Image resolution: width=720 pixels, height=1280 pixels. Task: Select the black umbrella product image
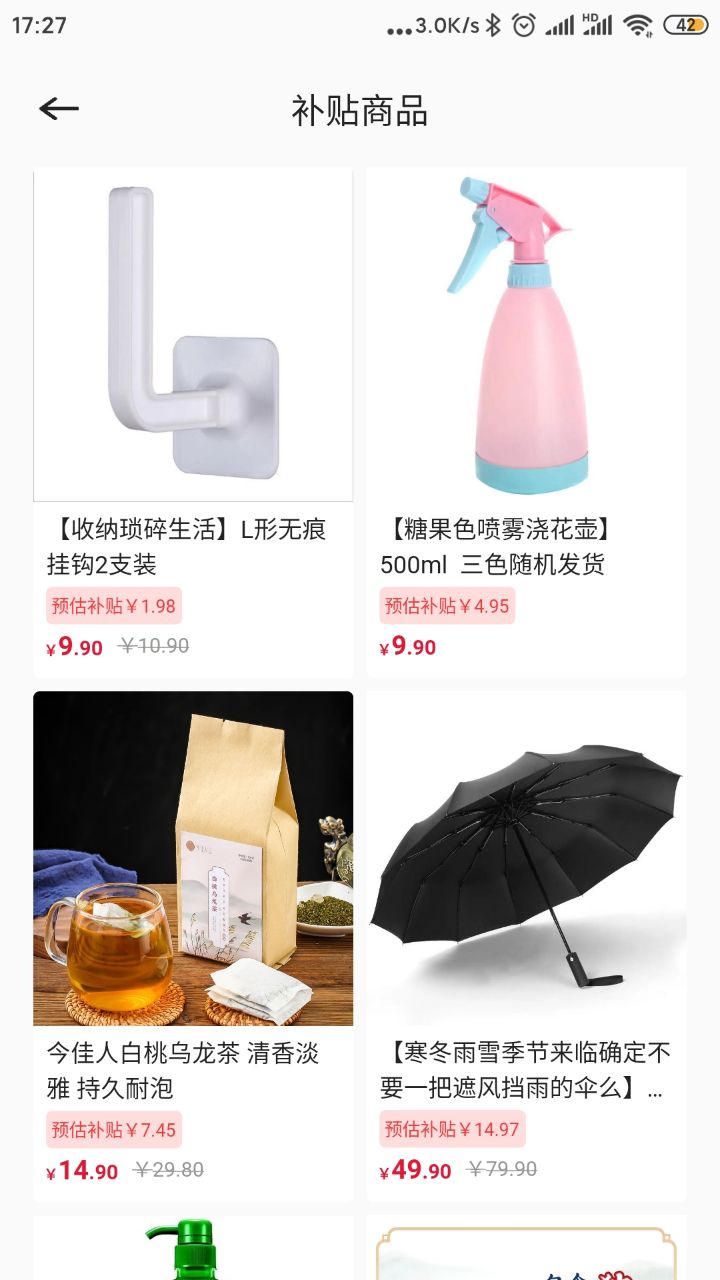click(x=527, y=860)
